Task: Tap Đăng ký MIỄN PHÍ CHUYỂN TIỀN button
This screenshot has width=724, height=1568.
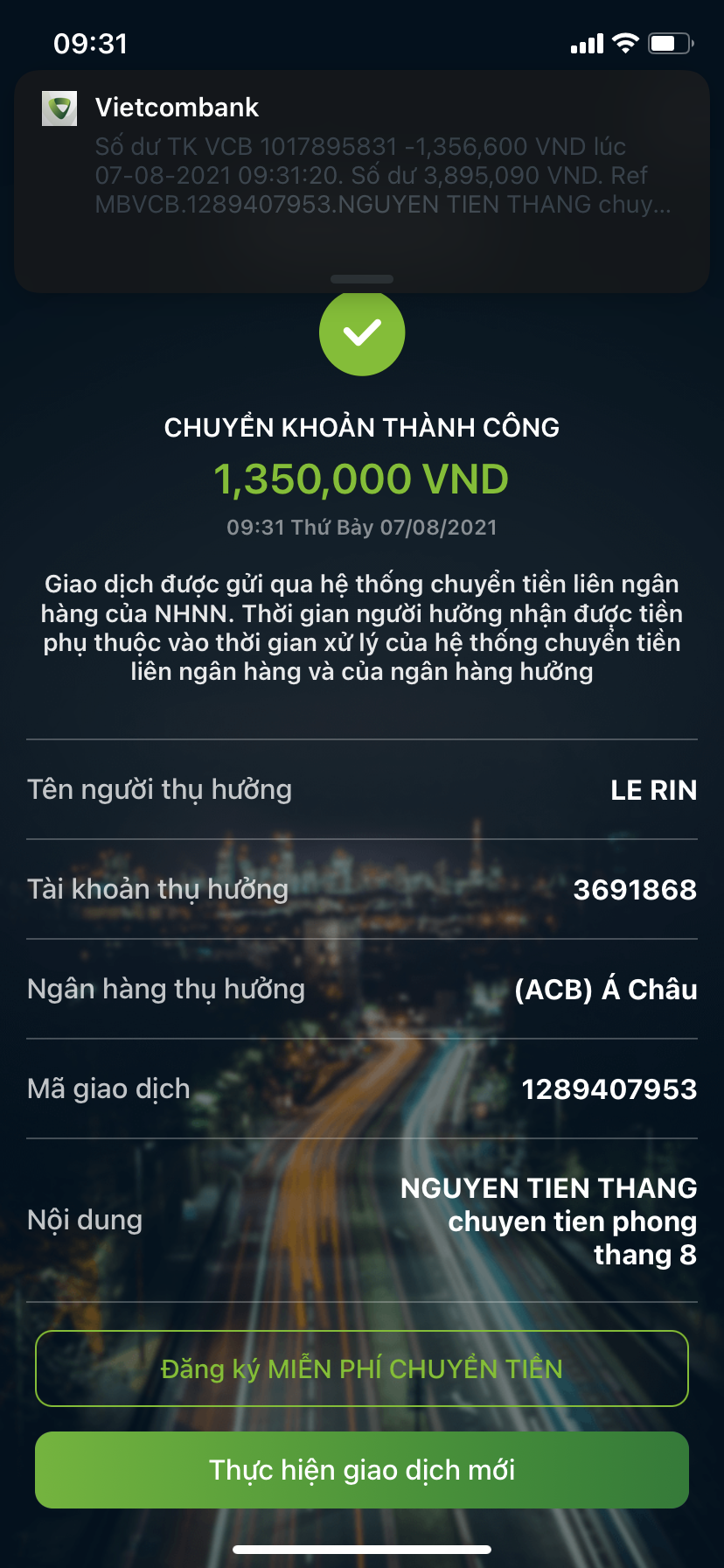Action: pos(361,1368)
